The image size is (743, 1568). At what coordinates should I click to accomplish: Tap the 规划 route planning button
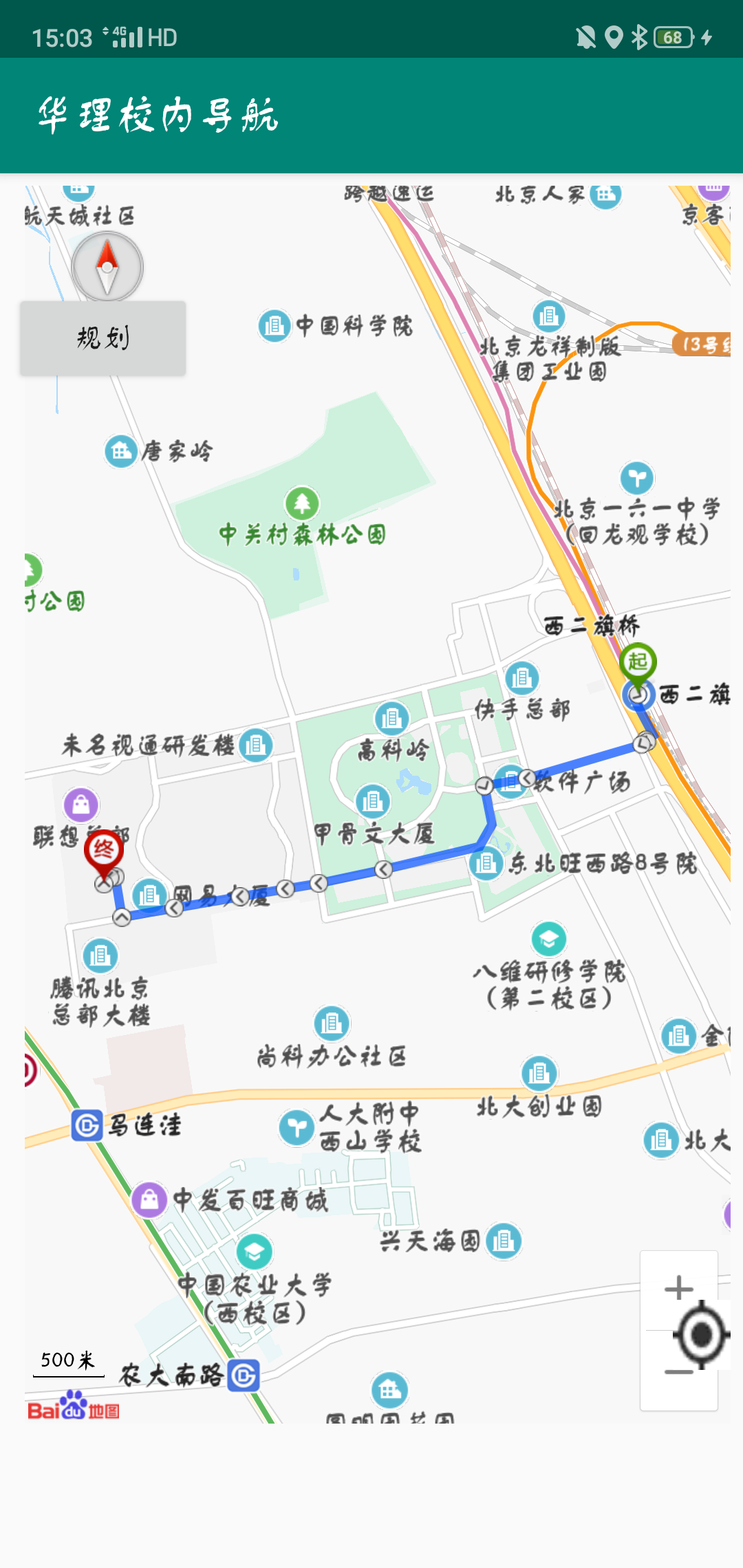pos(102,338)
